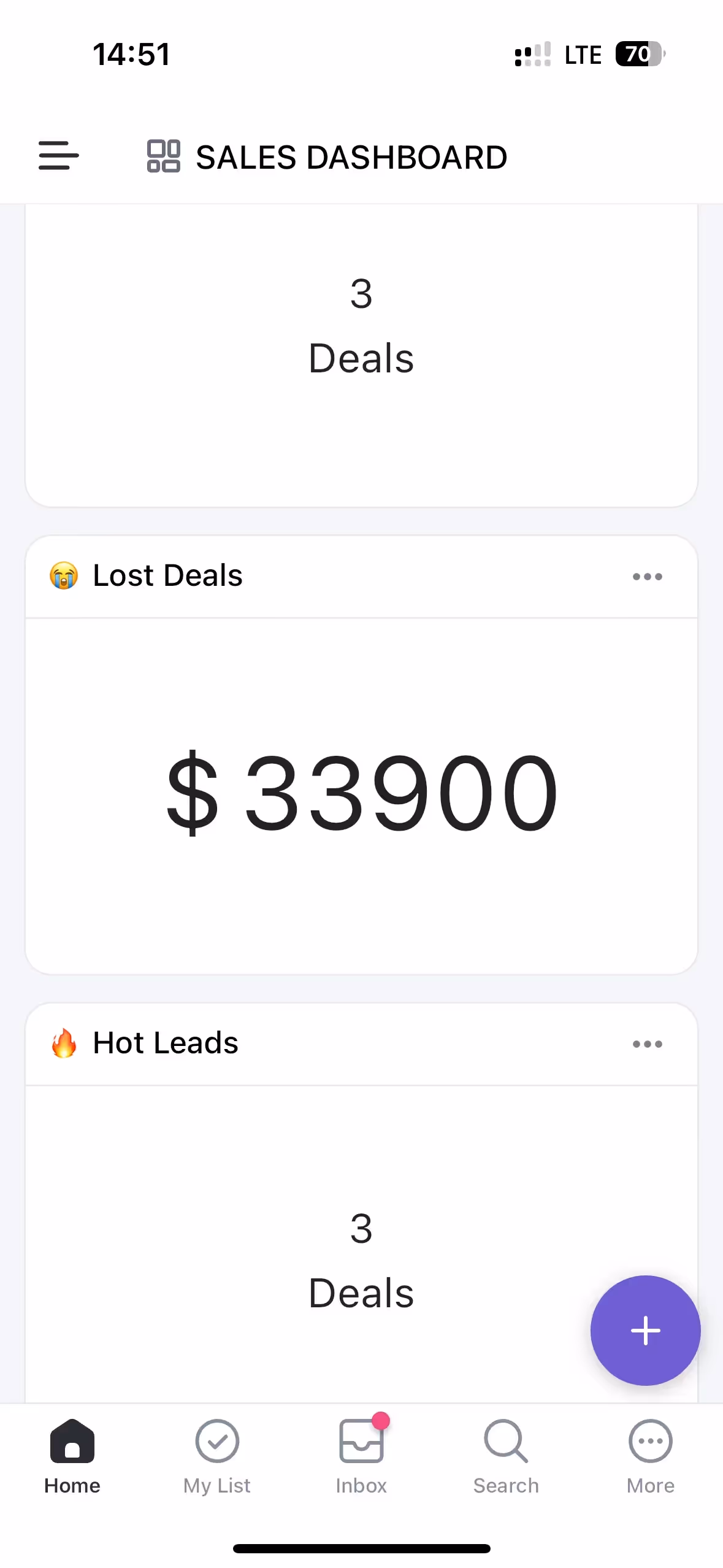Expand more actions via Lost Deals ellipsis

click(647, 575)
